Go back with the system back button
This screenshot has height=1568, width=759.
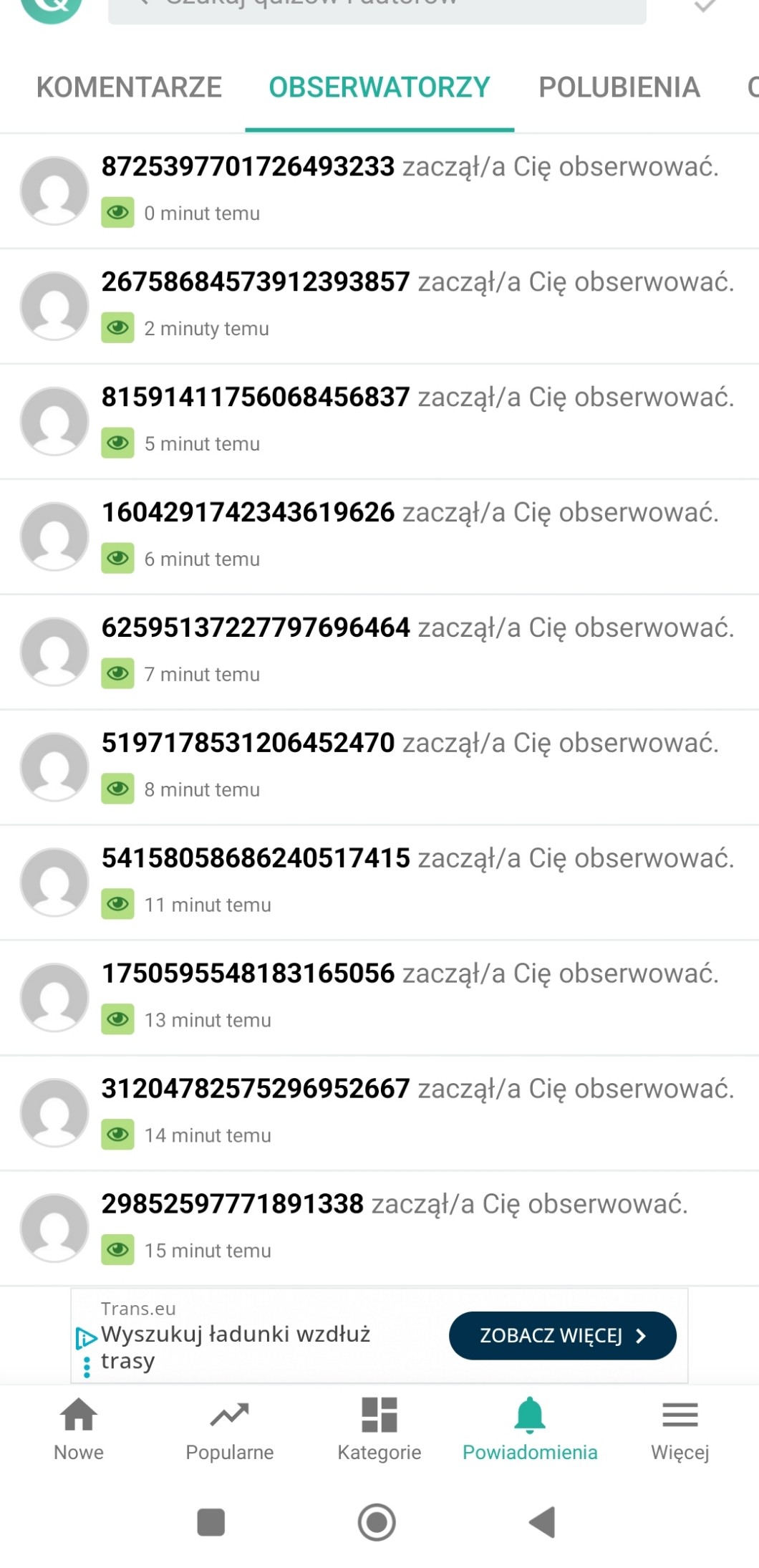[542, 1522]
